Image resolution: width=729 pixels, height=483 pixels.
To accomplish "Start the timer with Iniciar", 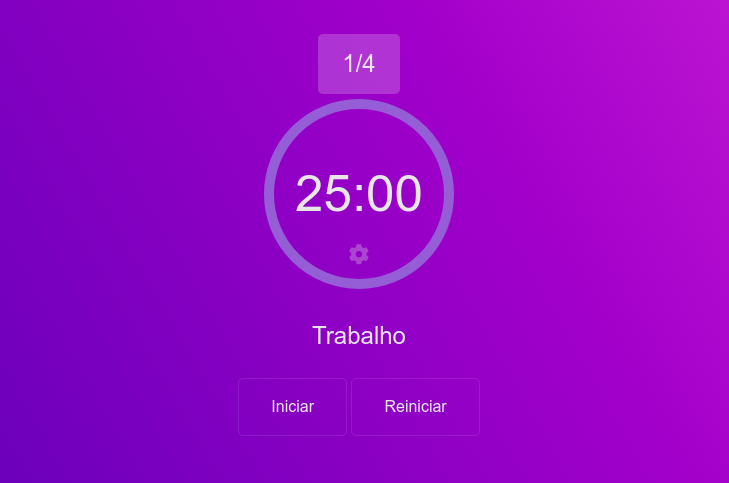I will 292,407.
